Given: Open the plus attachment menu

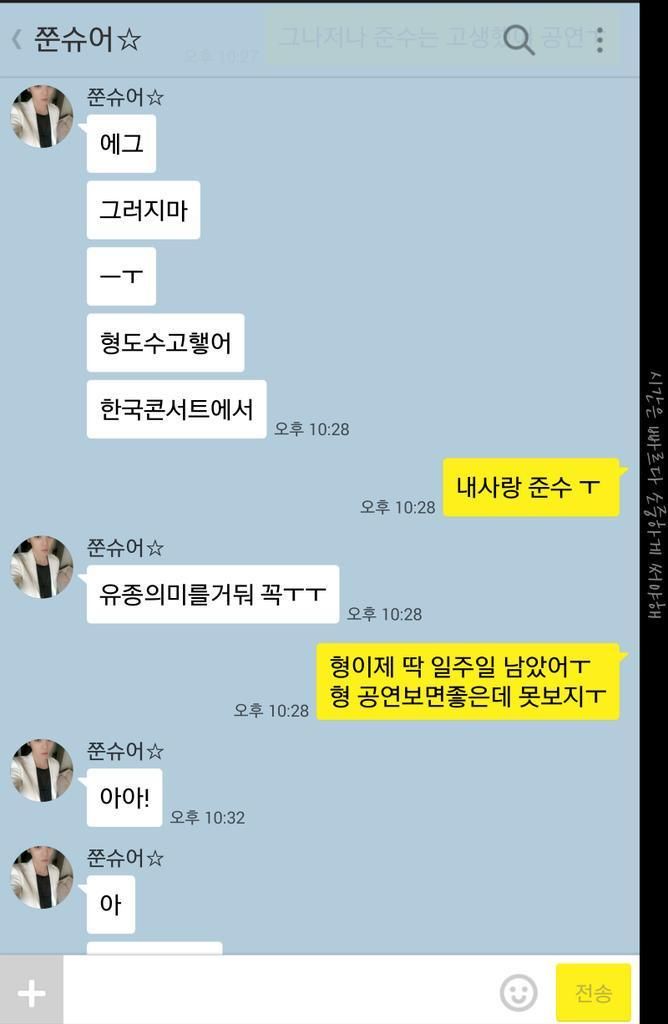Looking at the screenshot, I should [x=31, y=993].
